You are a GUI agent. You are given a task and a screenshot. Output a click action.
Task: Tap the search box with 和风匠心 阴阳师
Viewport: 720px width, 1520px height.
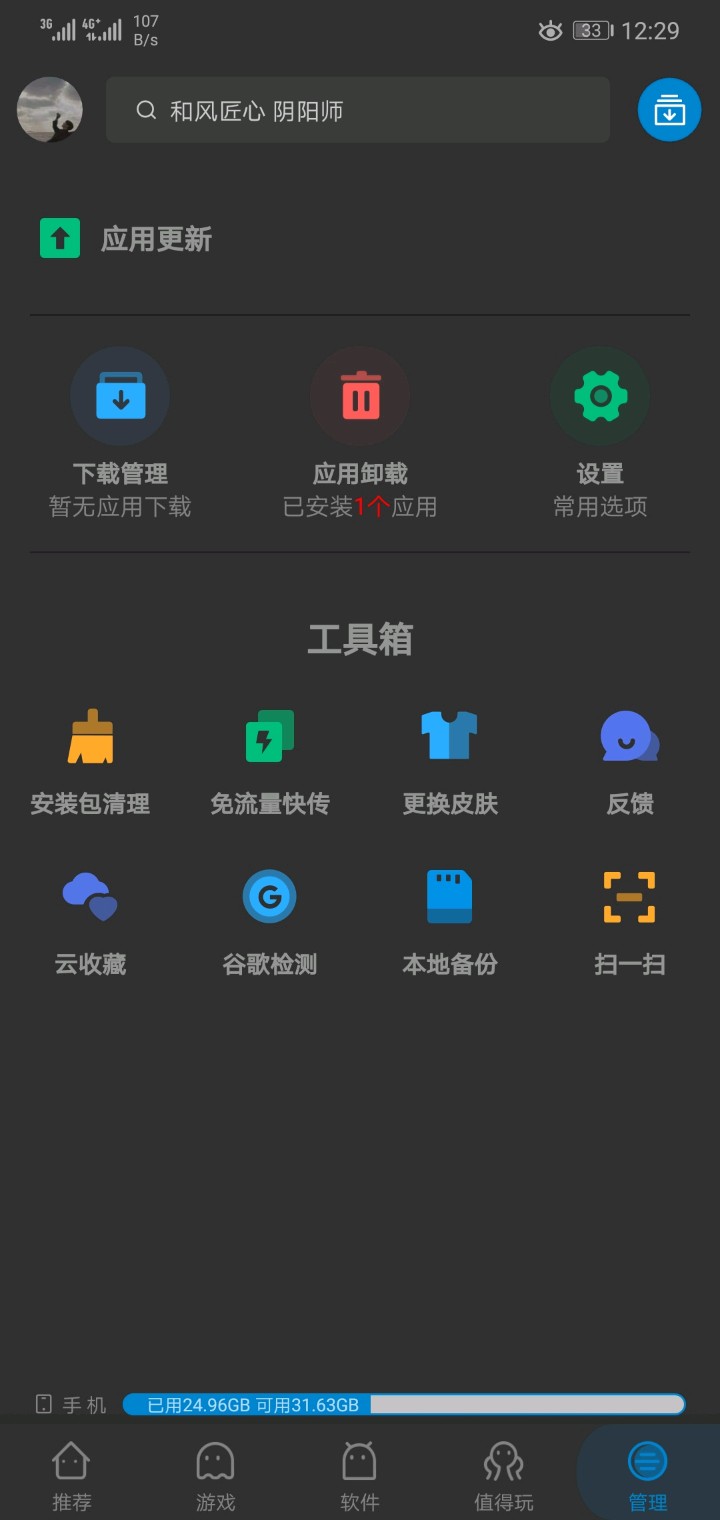(357, 110)
